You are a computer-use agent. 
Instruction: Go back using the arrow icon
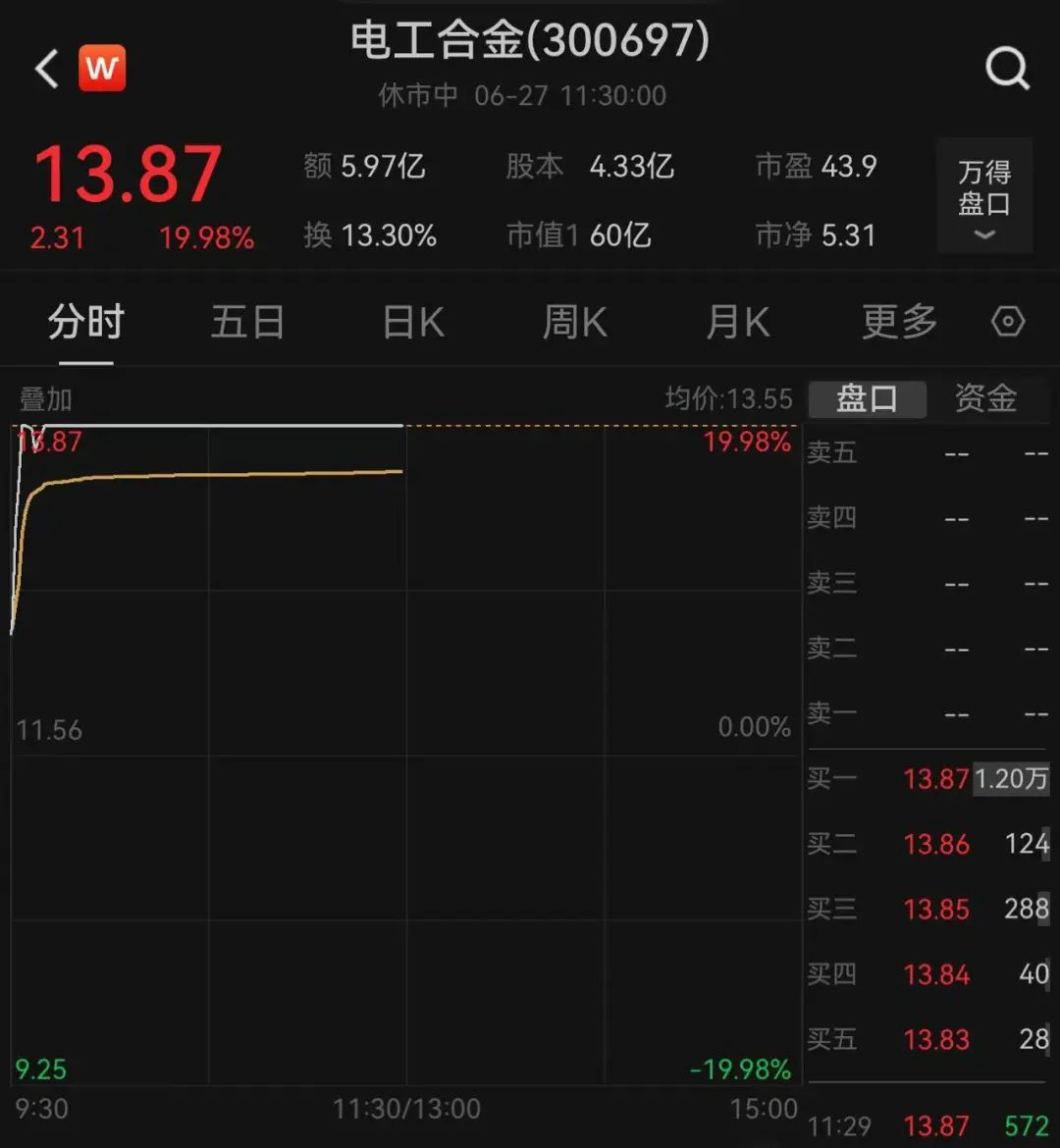click(x=46, y=70)
